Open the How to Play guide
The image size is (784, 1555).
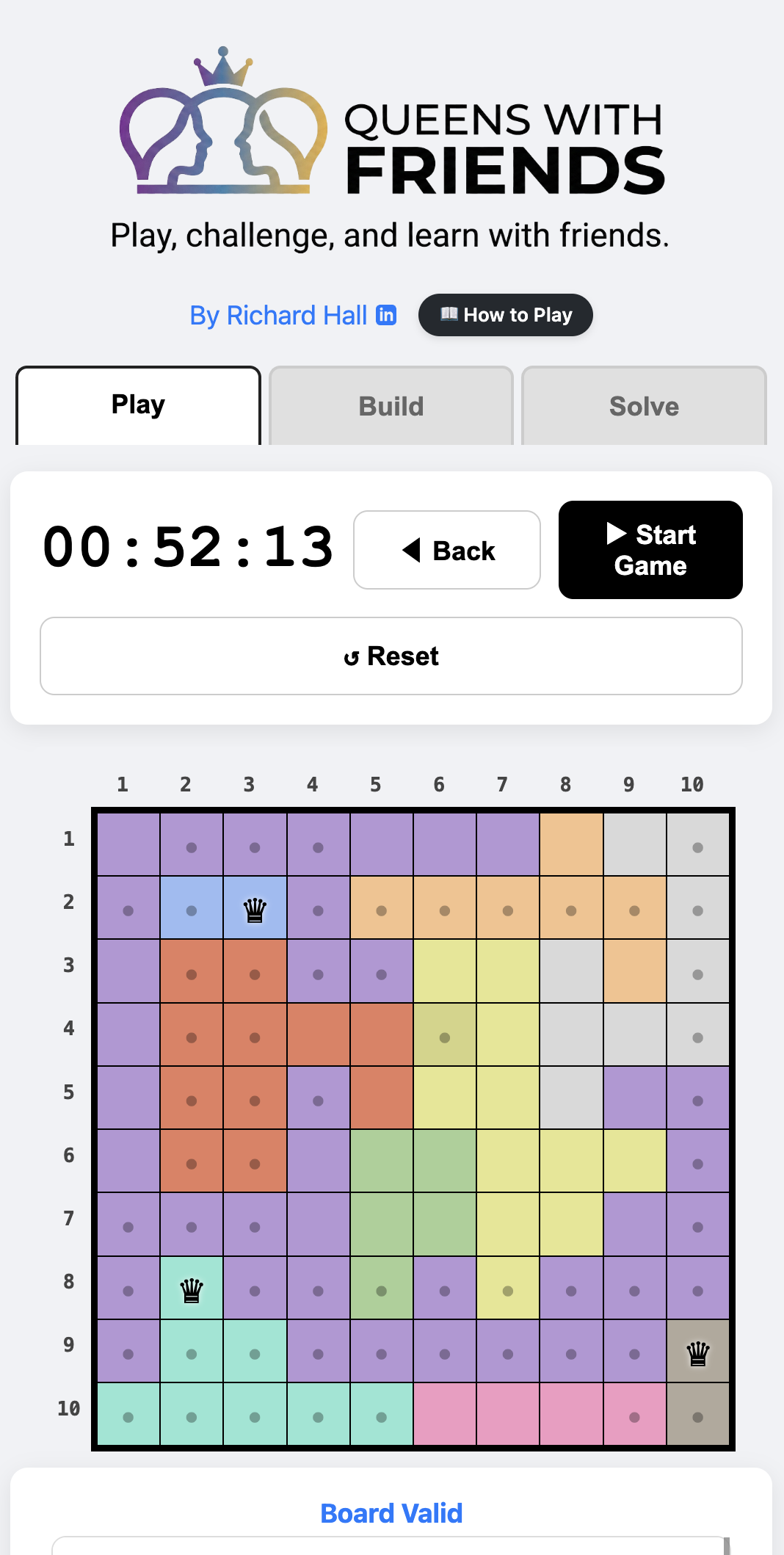(505, 315)
